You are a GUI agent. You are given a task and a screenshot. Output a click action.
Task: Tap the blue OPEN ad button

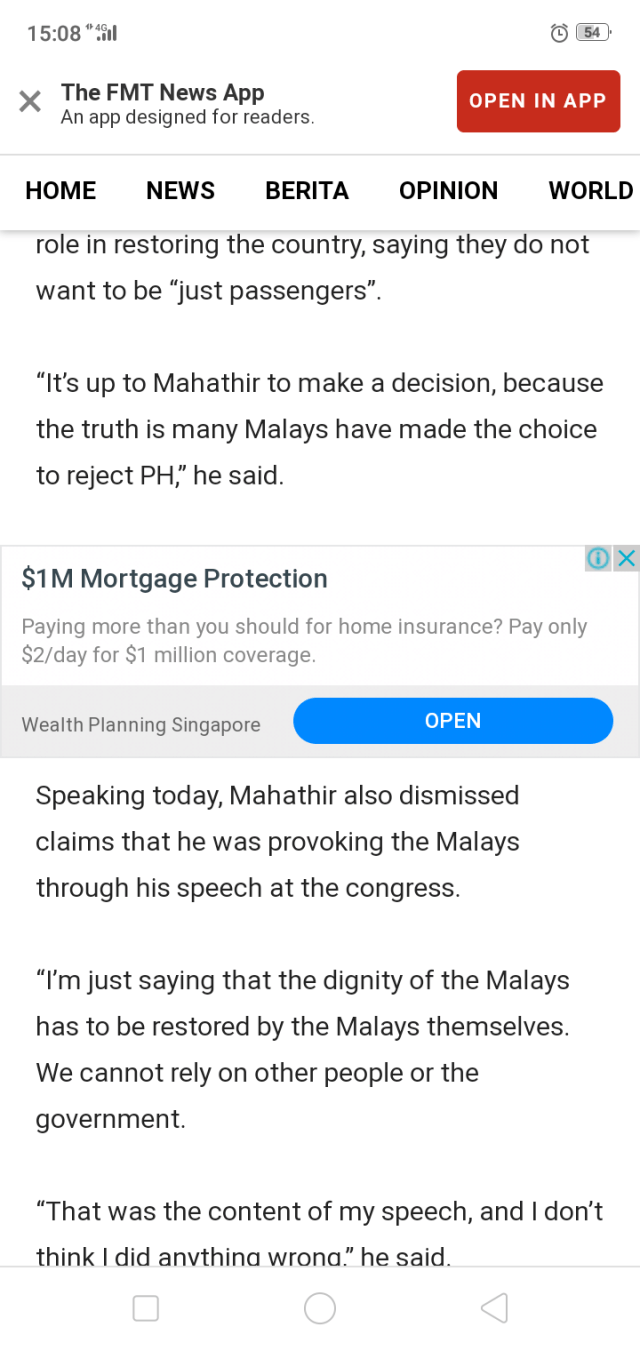pos(452,721)
